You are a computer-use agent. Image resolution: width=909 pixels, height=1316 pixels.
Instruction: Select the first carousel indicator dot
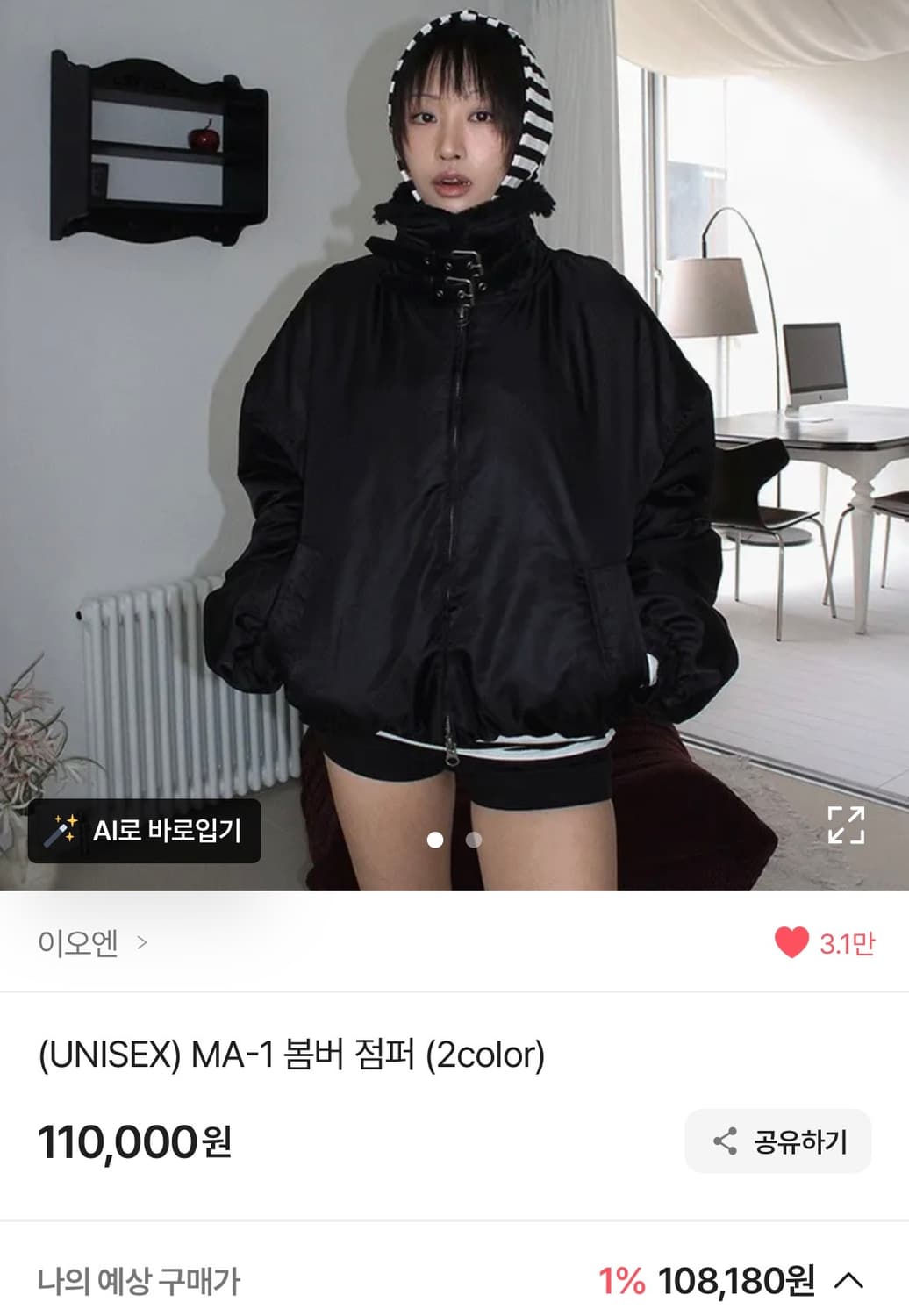434,840
